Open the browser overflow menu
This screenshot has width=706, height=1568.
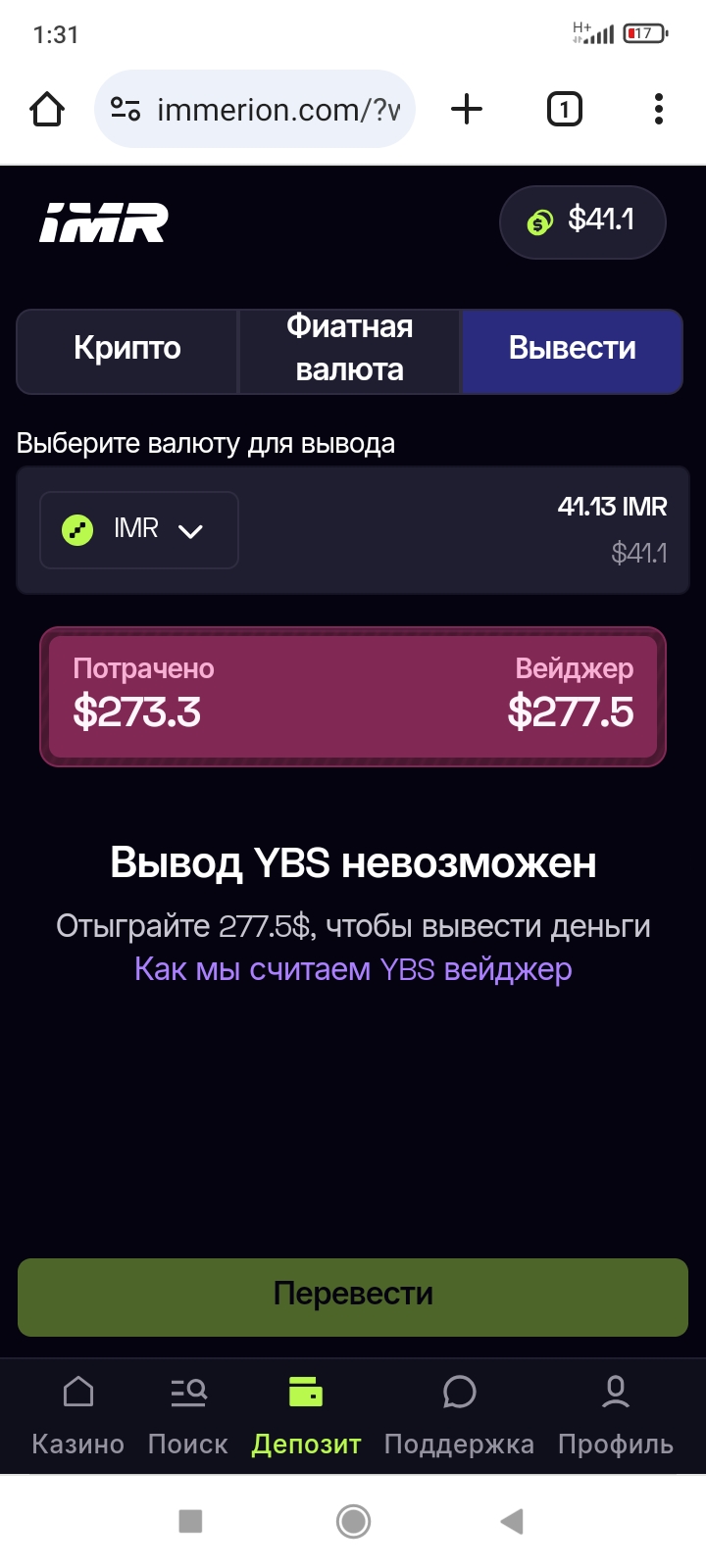[657, 109]
